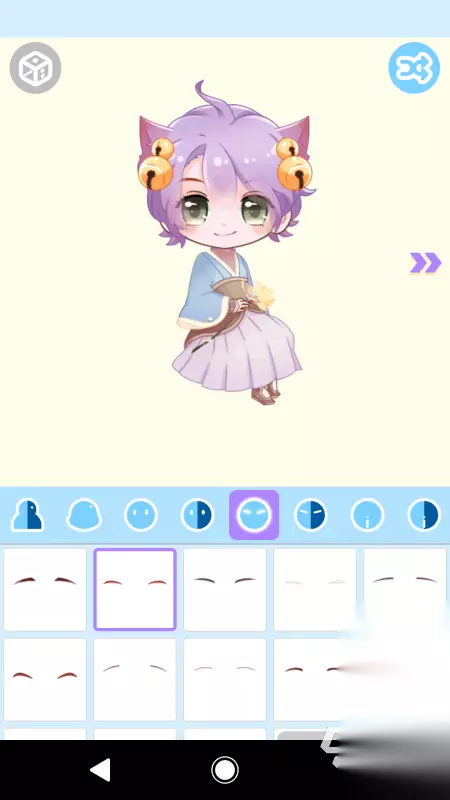
Task: Tap the purple double-arrow next button
Action: tap(426, 263)
